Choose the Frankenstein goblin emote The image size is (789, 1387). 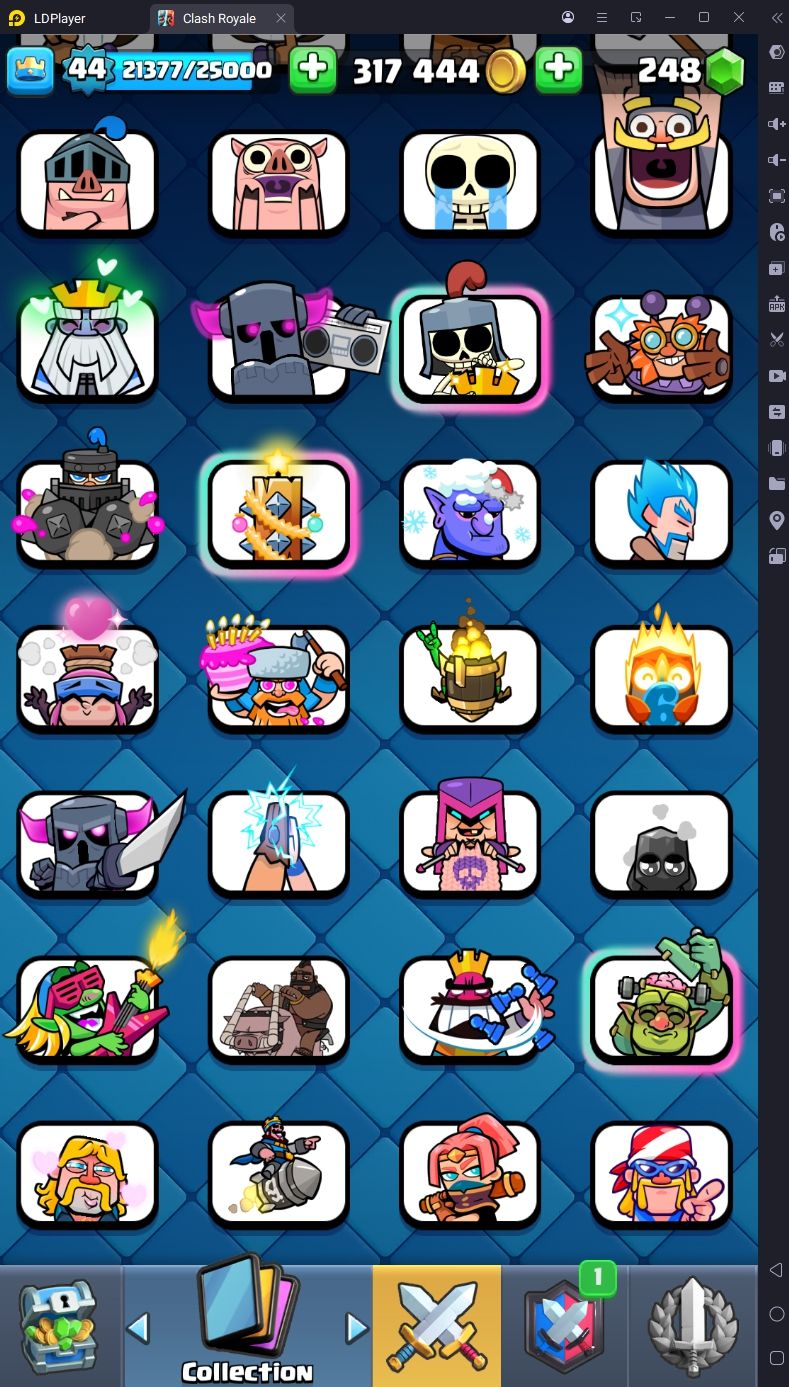(x=661, y=1006)
